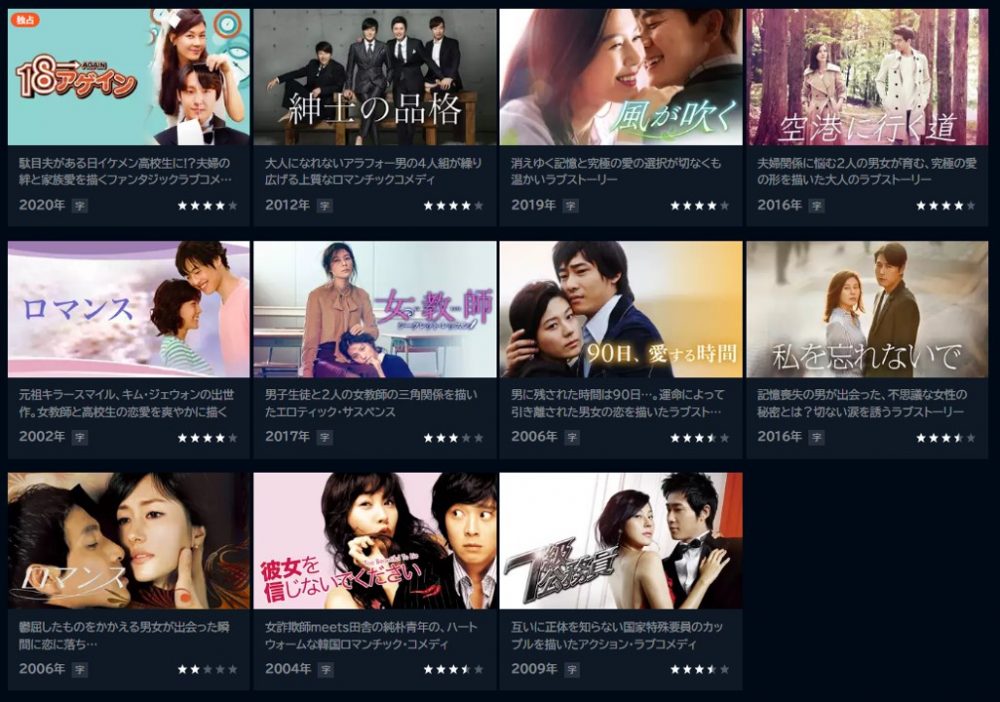Select 彼女を信じないでください movie card

[374, 541]
